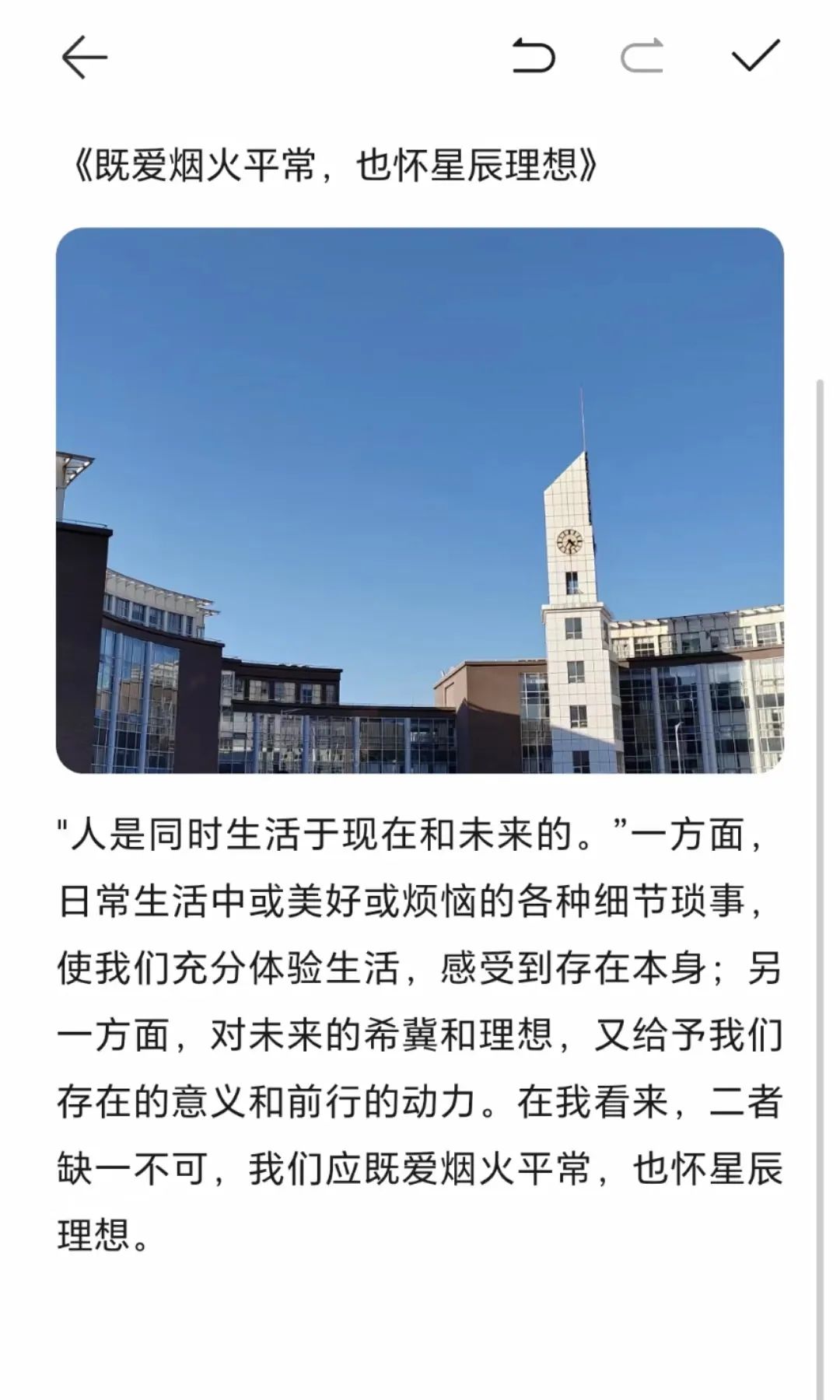Undo the last edit
This screenshot has width=840, height=1400.
click(x=534, y=57)
